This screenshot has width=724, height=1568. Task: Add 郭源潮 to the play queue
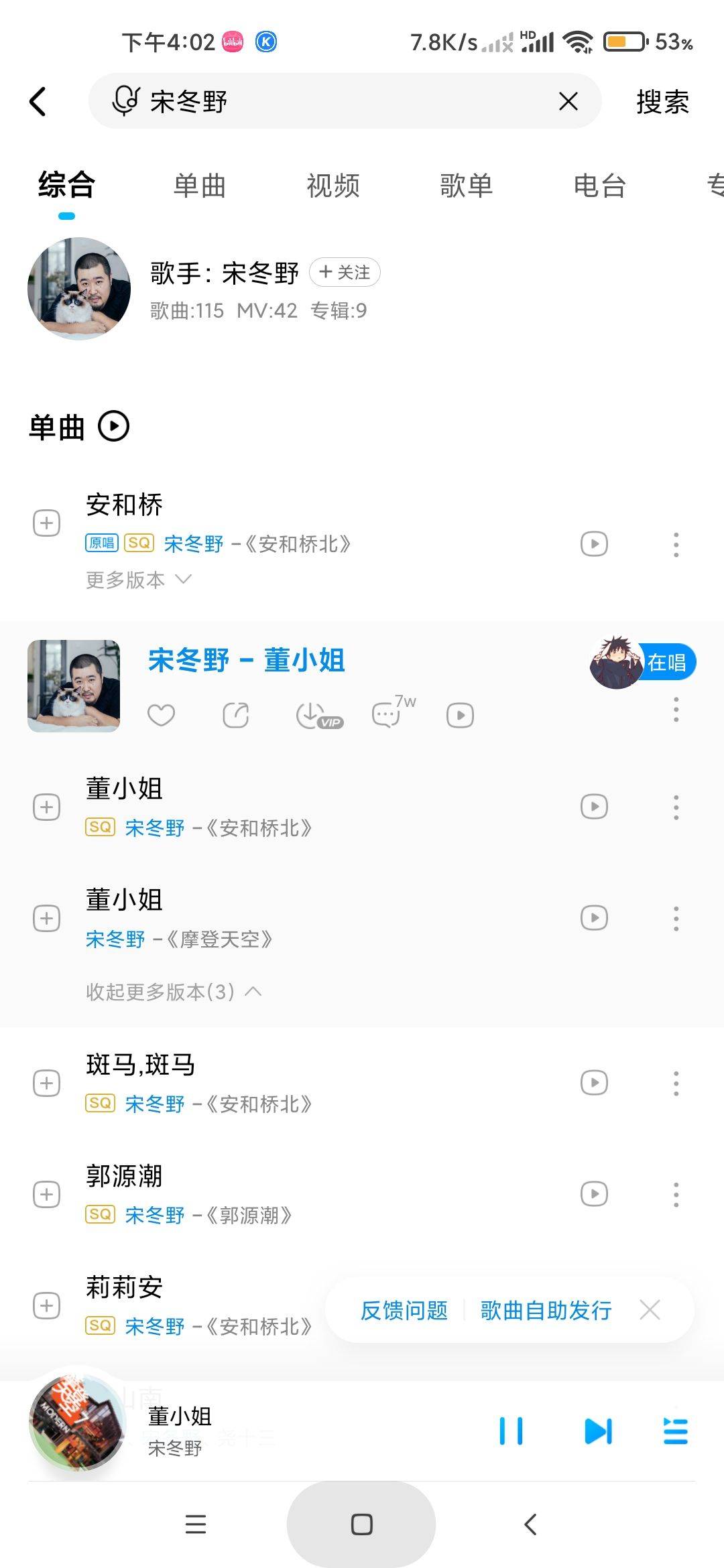[x=47, y=1194]
